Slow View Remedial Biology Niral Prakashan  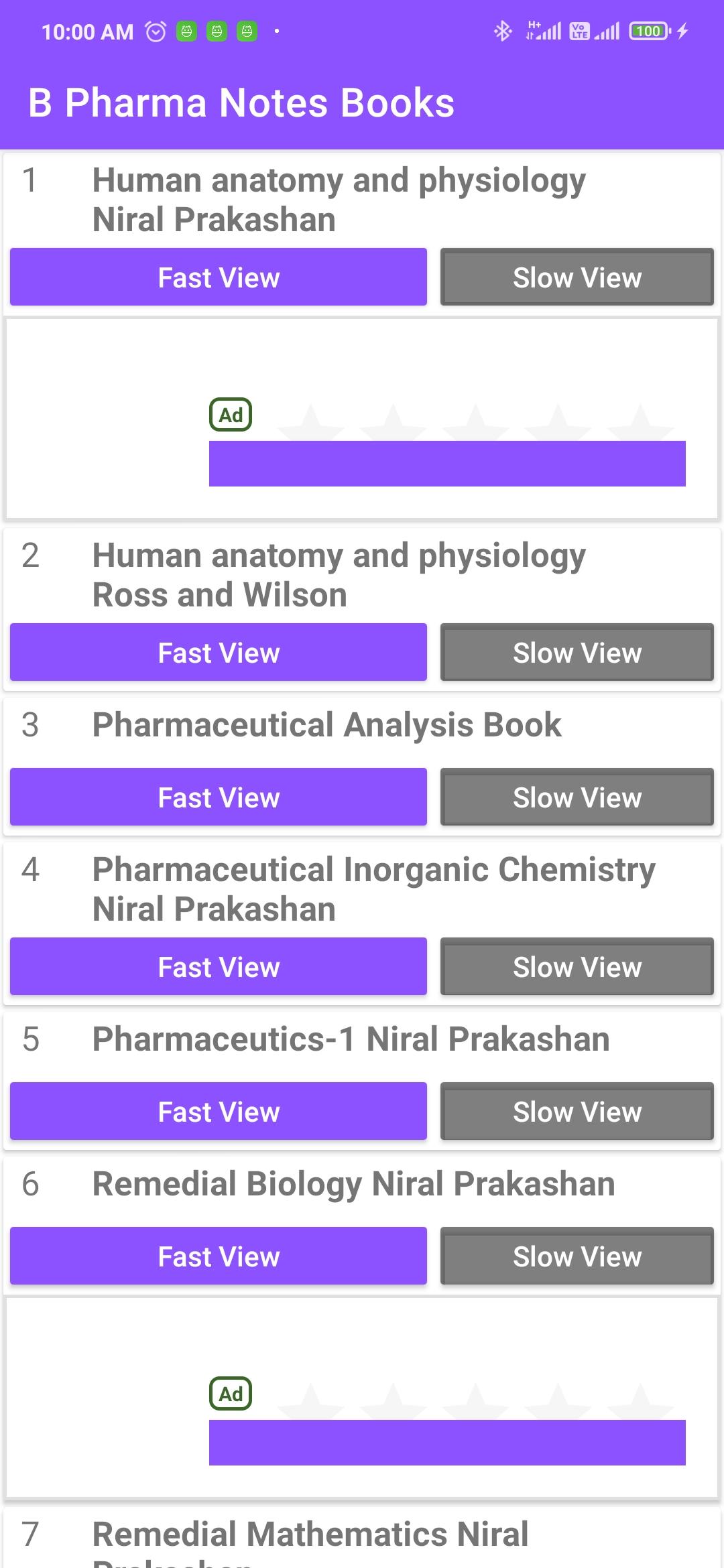click(577, 1256)
